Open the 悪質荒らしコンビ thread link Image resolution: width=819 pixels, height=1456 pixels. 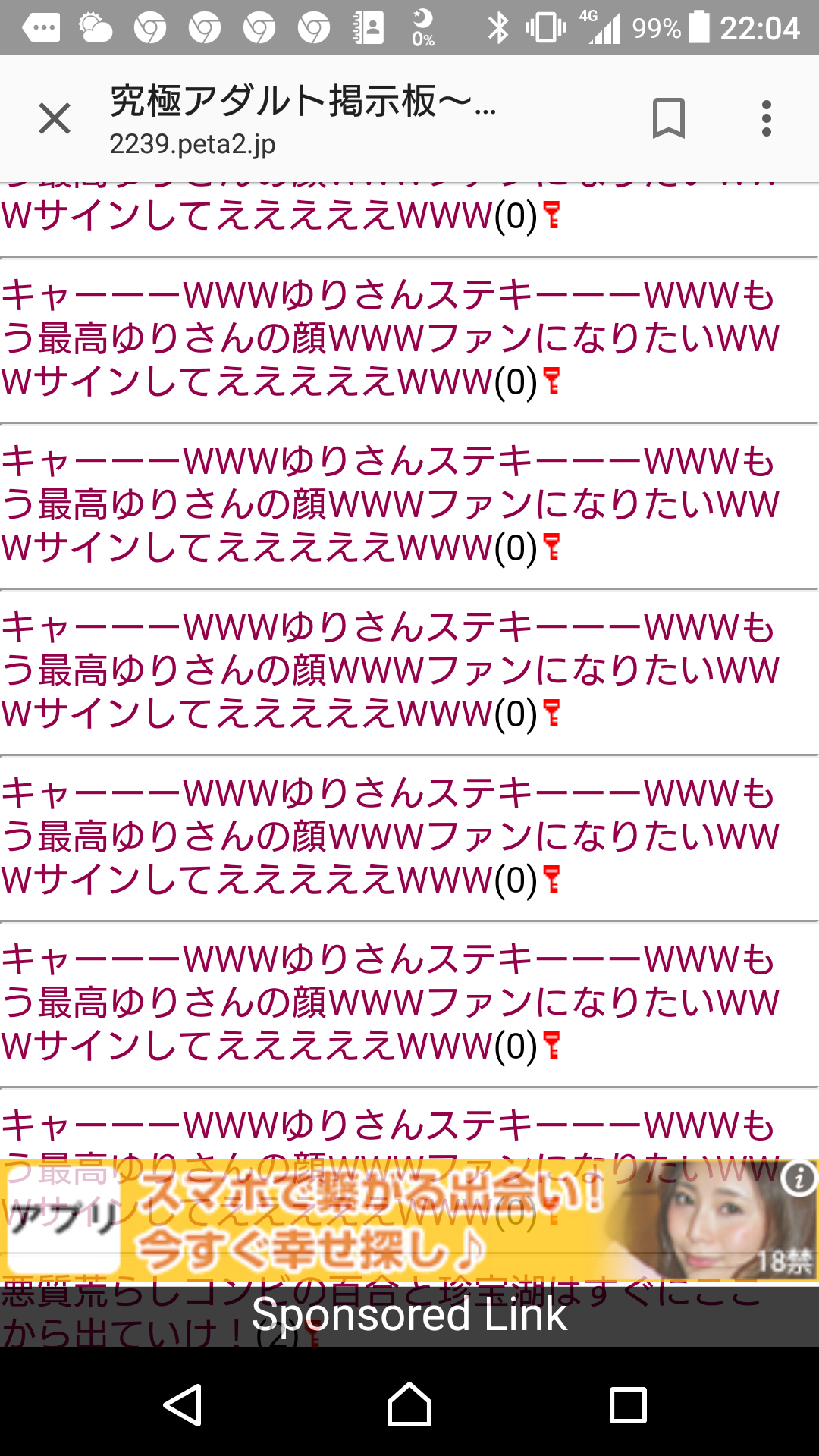pos(379,1313)
